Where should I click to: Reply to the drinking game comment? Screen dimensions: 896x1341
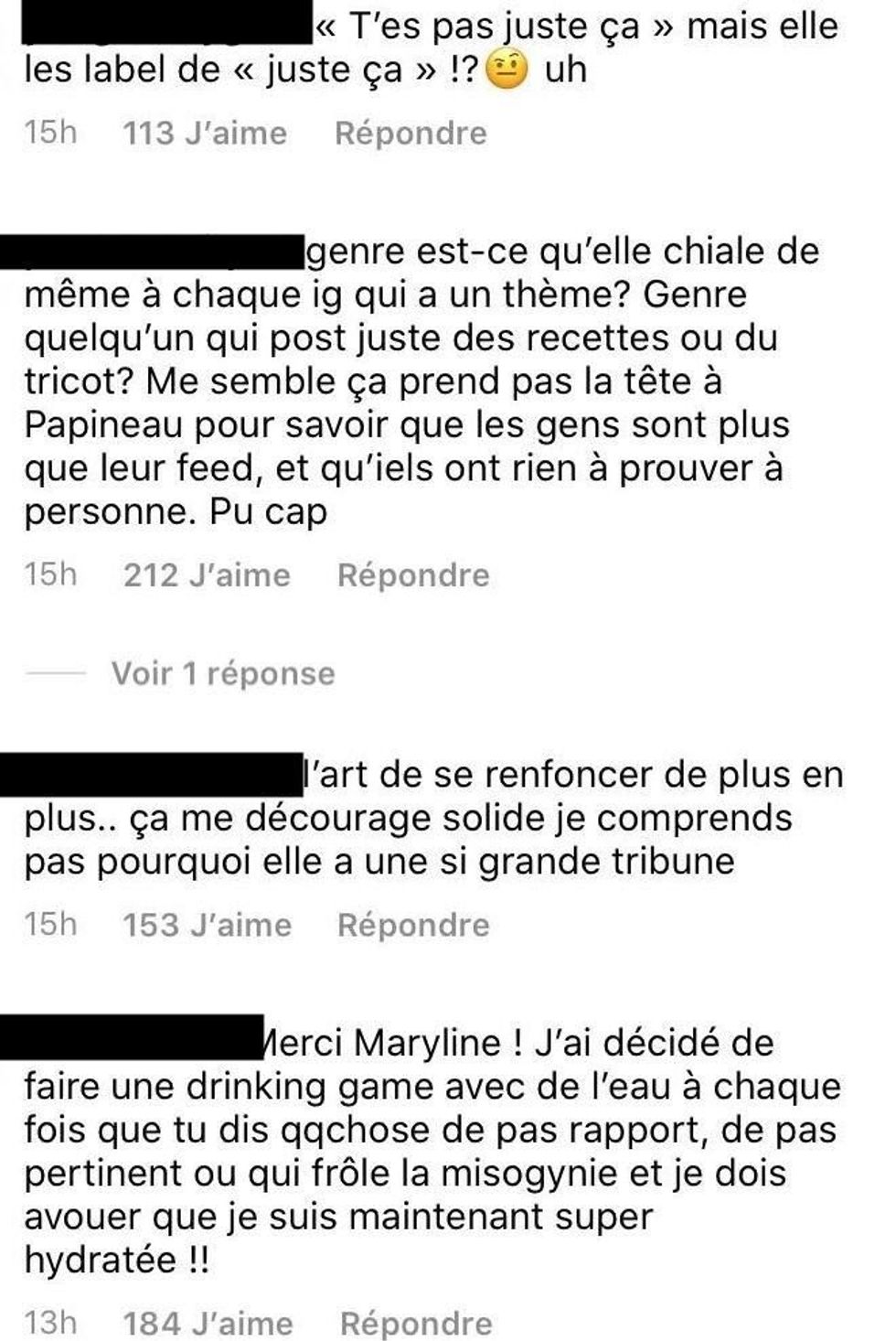(x=416, y=1323)
